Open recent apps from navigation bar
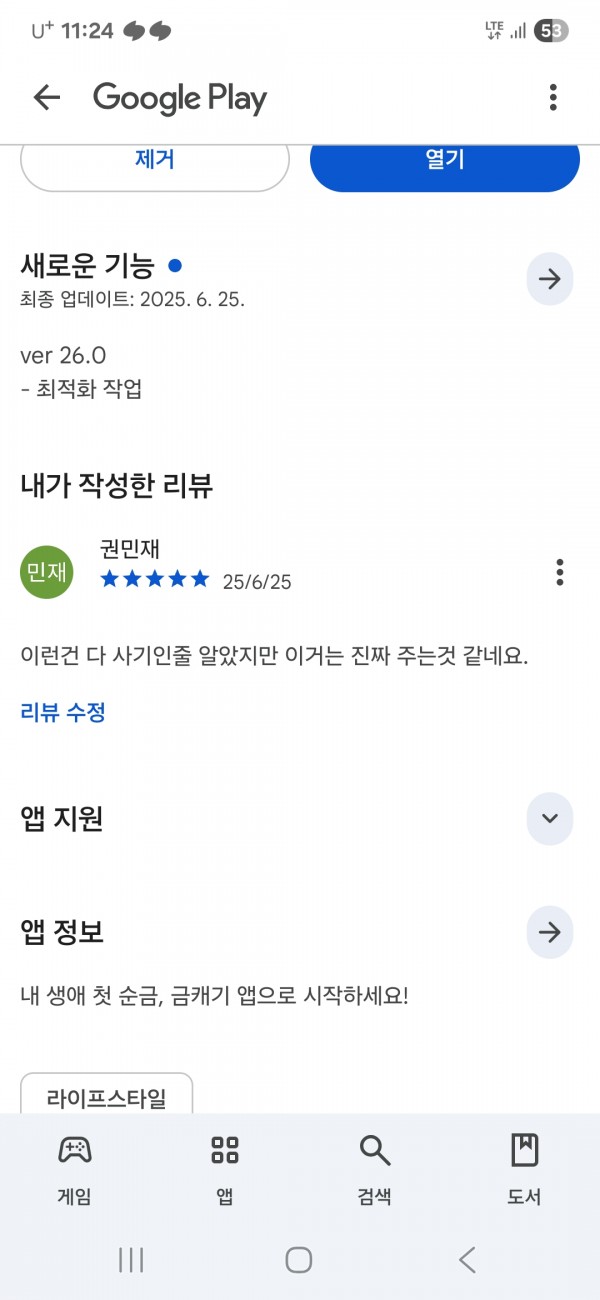 (x=131, y=1259)
